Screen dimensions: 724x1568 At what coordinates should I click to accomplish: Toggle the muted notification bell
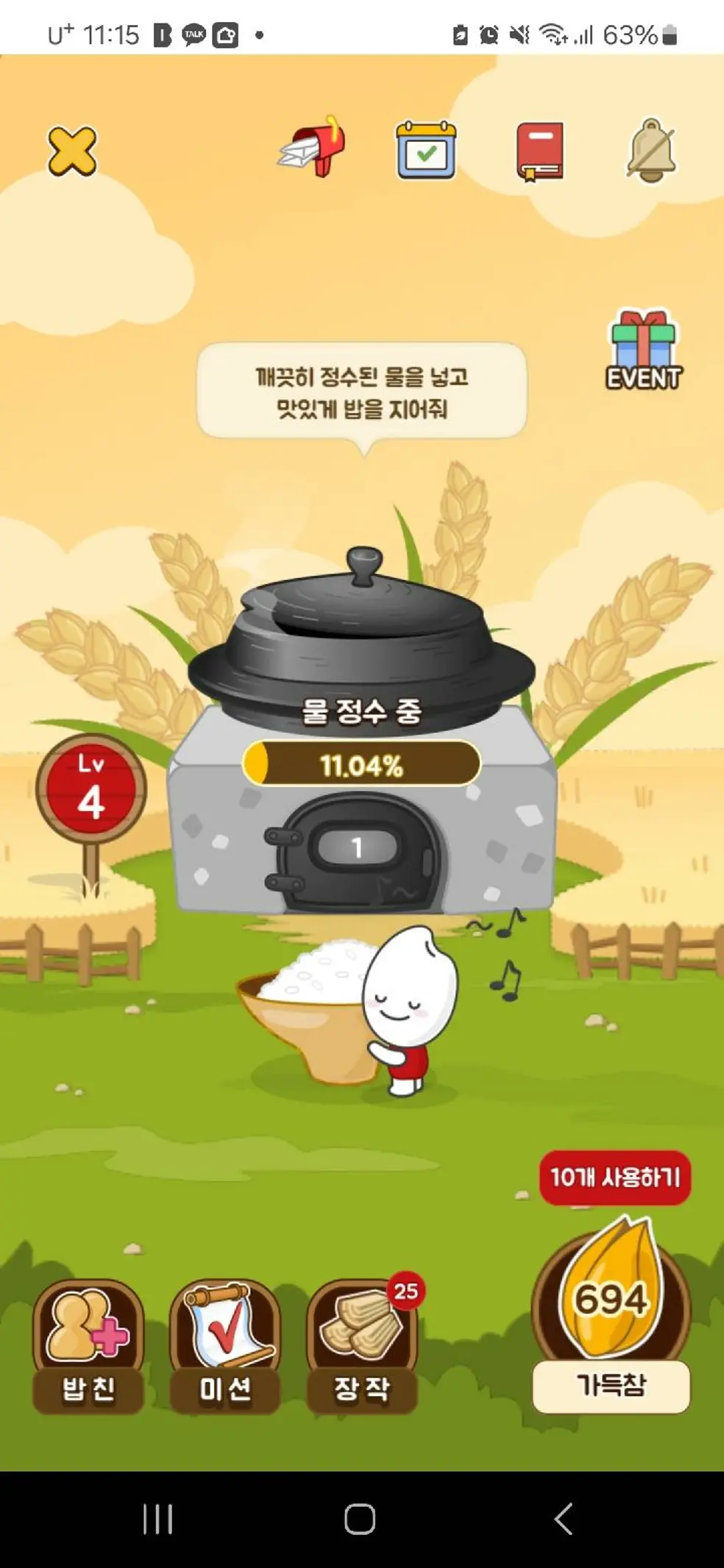click(x=650, y=151)
